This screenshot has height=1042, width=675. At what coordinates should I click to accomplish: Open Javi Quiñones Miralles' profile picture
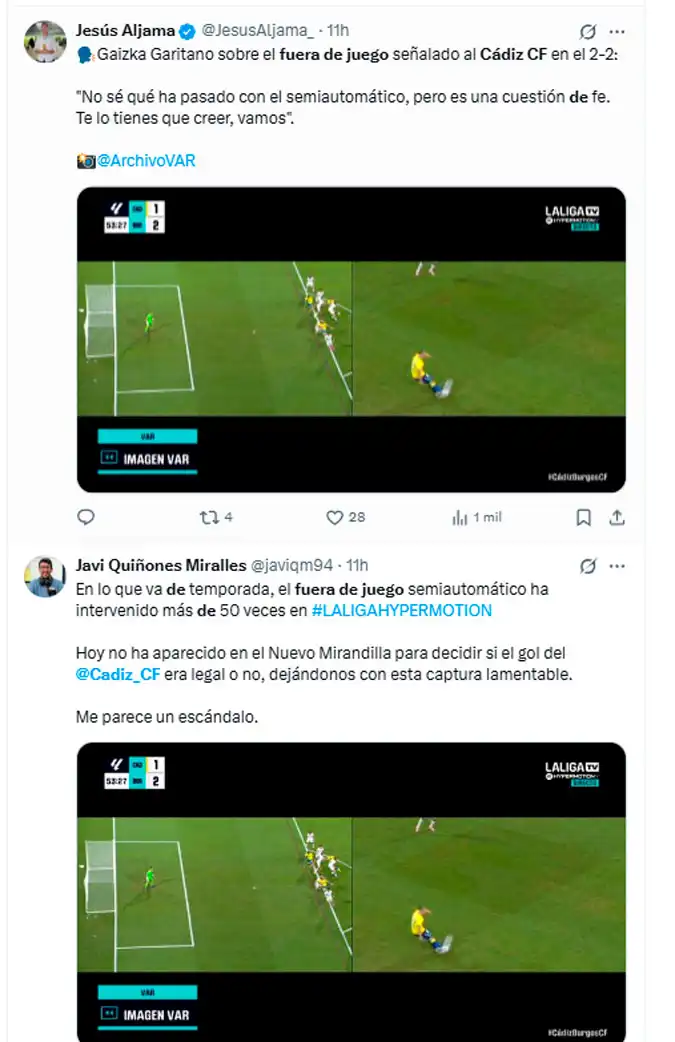(45, 576)
